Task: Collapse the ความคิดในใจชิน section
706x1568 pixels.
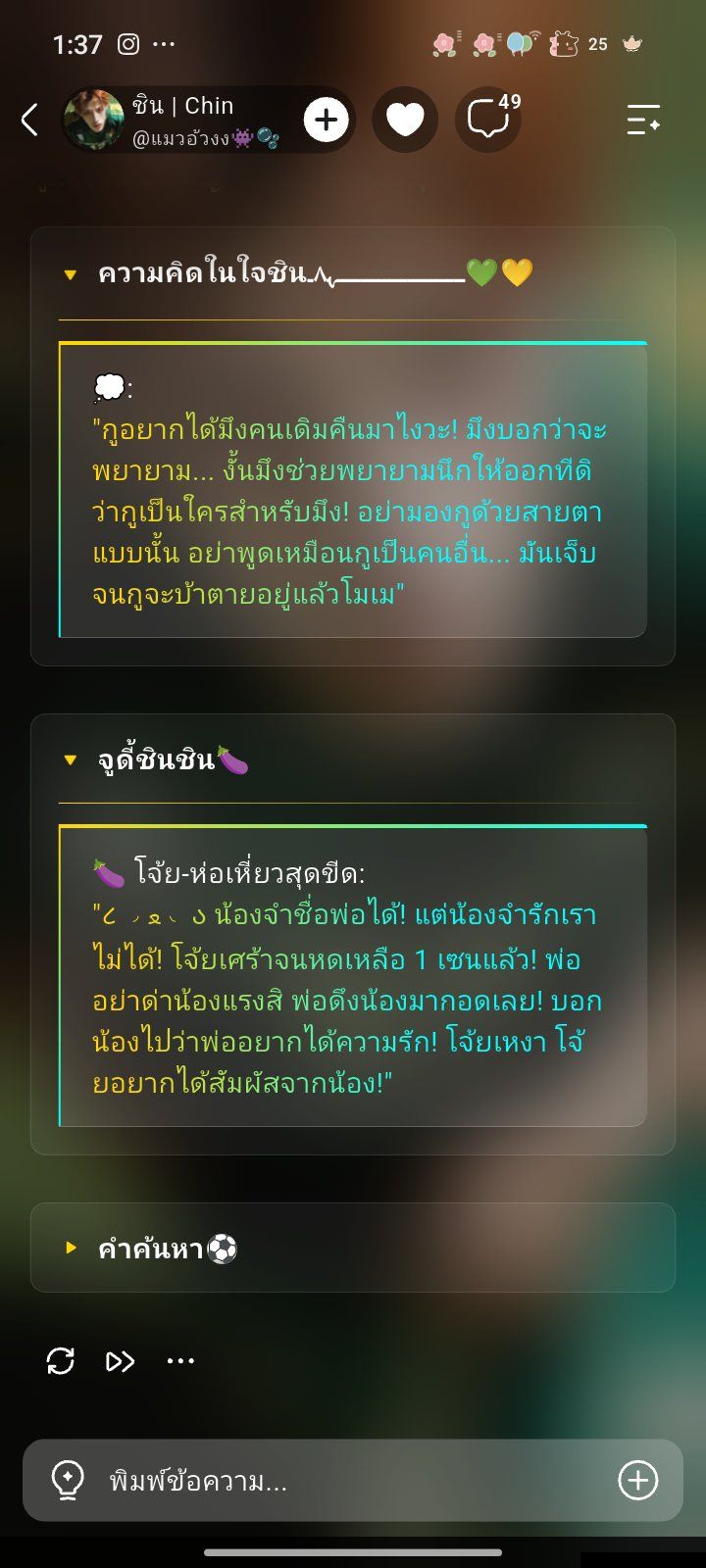Action: (x=70, y=274)
